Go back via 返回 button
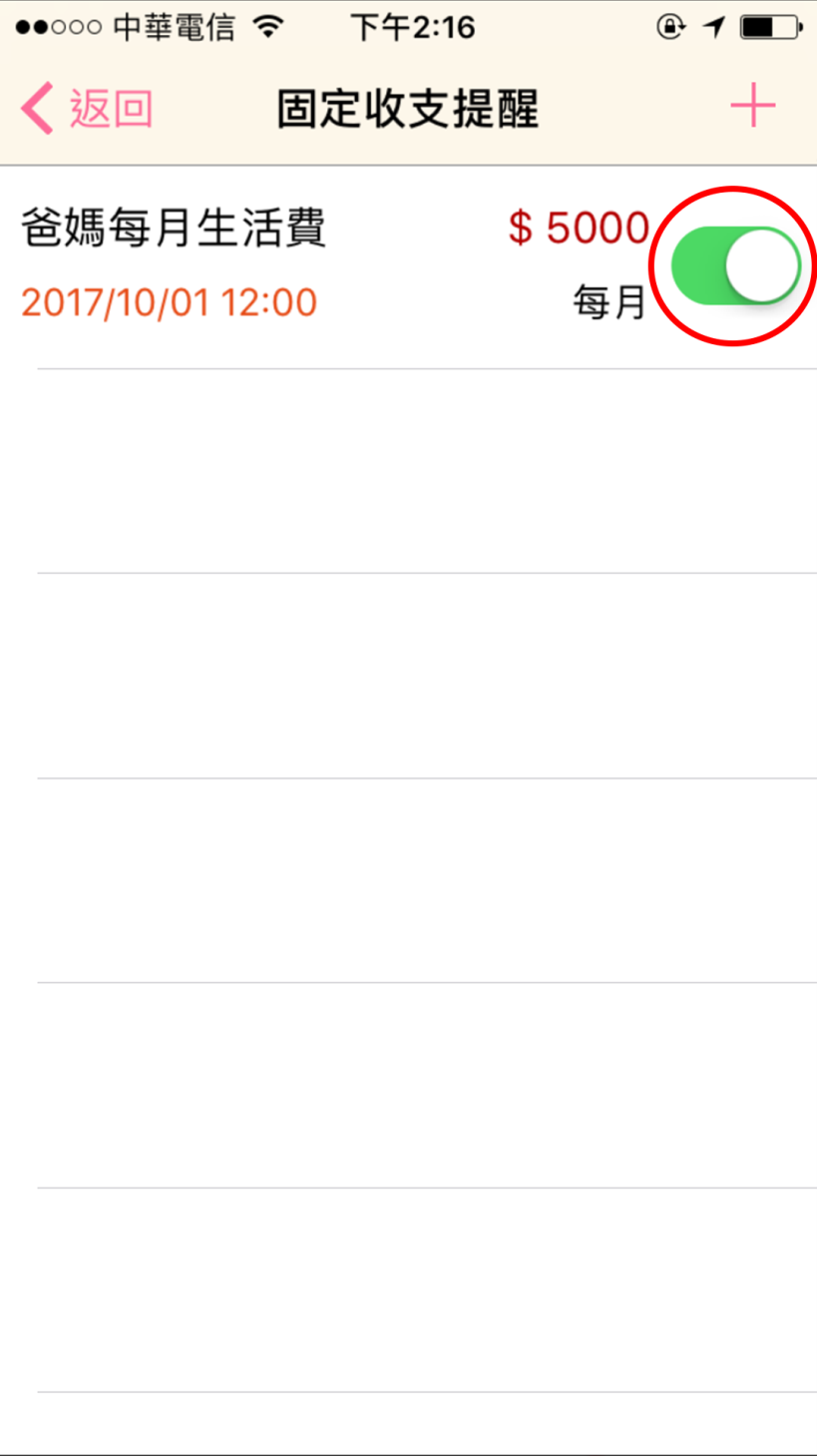Screen dimensions: 817x1456 coord(88,108)
